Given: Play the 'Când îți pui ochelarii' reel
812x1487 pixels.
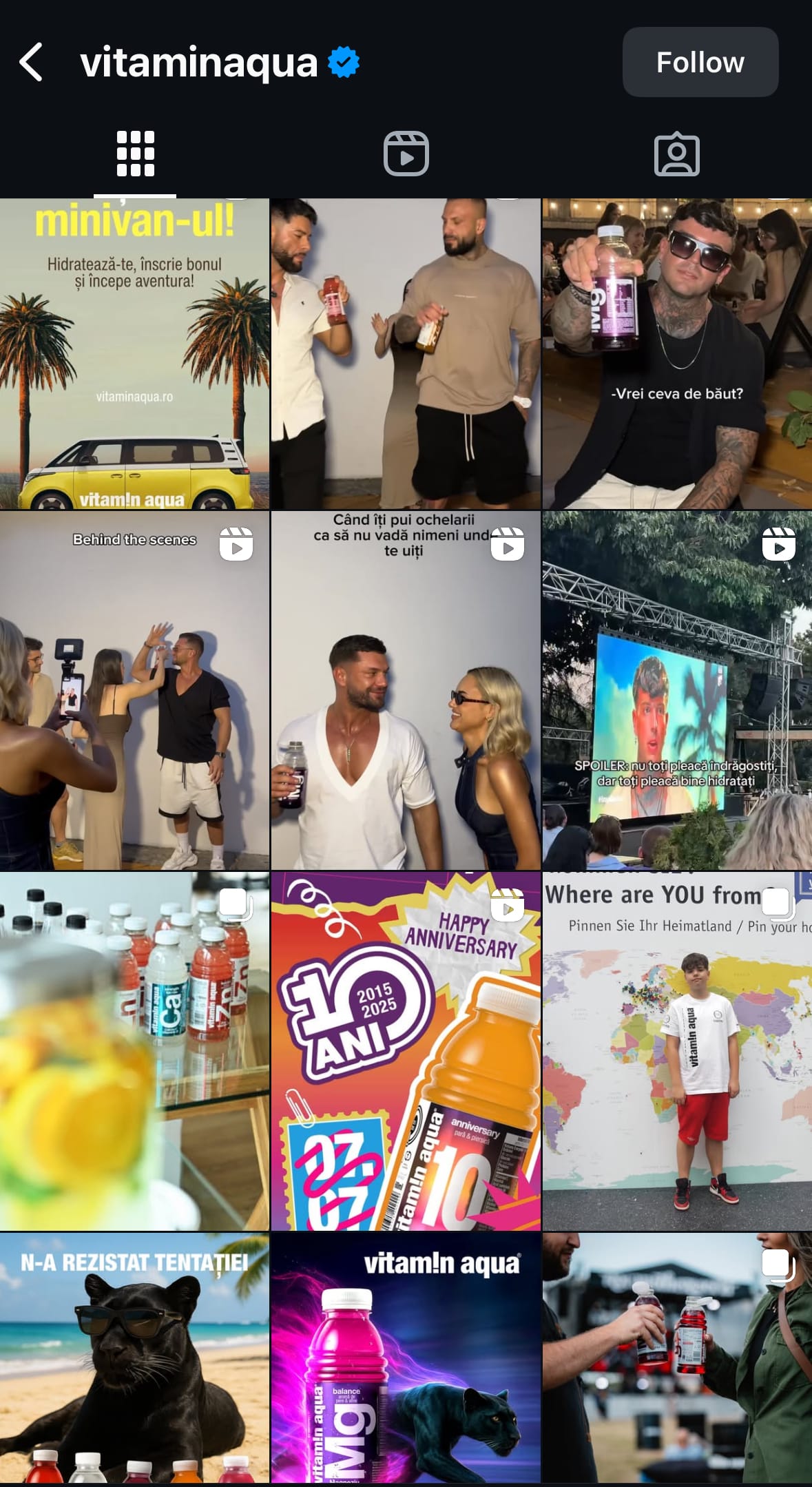Looking at the screenshot, I should [x=406, y=690].
